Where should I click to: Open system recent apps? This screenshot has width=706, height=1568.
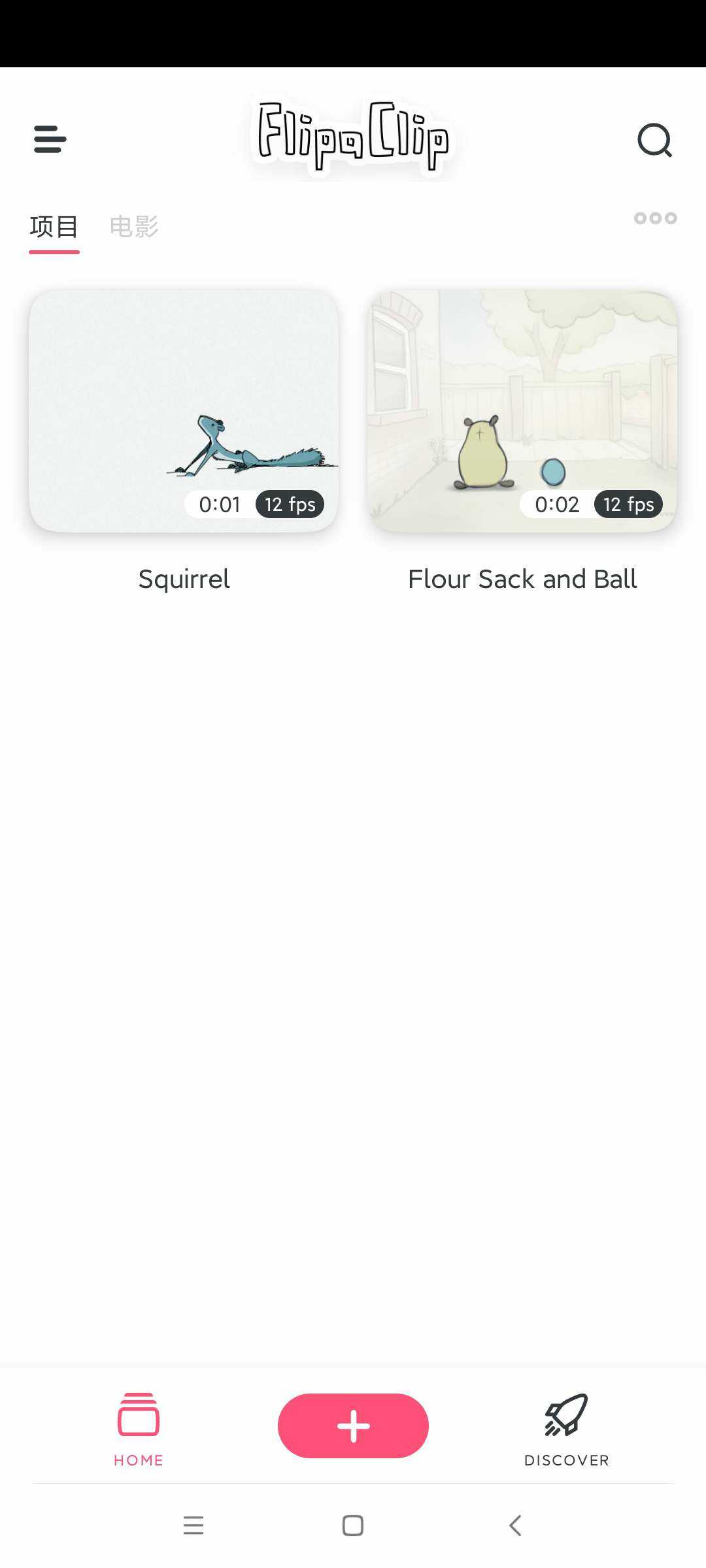tap(193, 1526)
